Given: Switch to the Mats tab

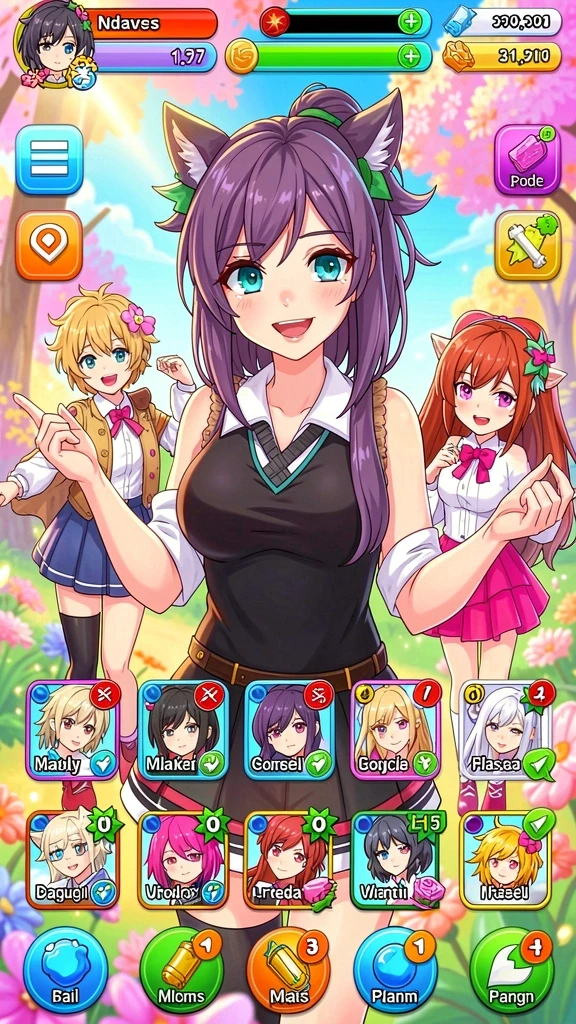Looking at the screenshot, I should click(288, 970).
